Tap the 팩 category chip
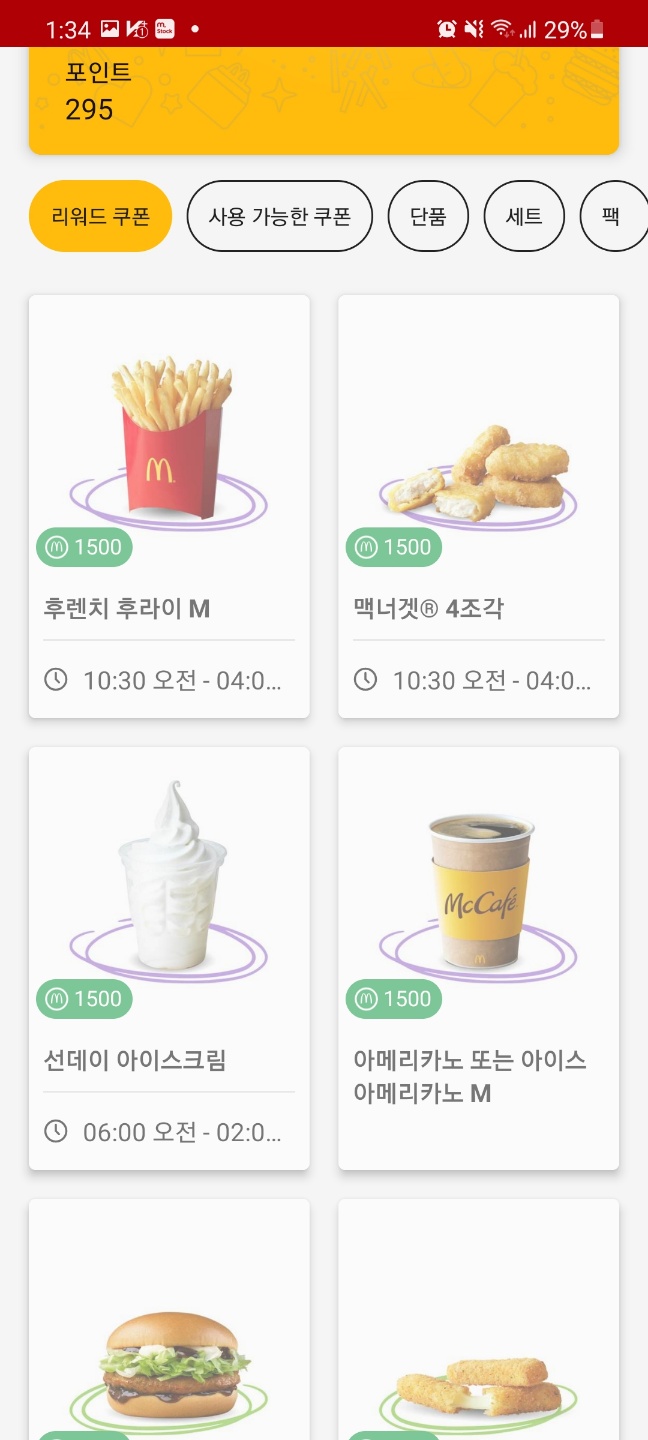Image resolution: width=648 pixels, height=1440 pixels. coord(612,216)
